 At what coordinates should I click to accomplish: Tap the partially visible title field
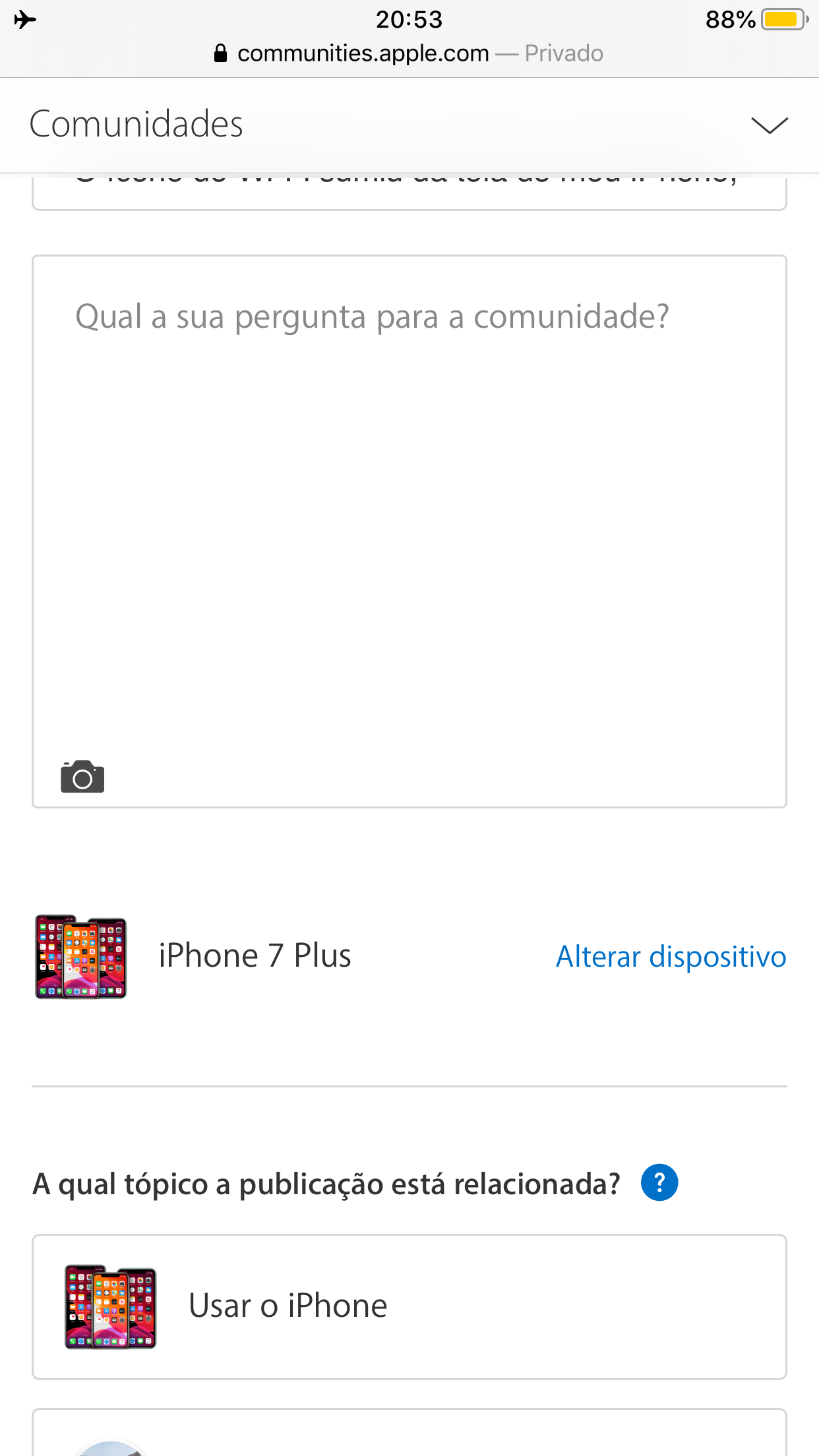pyautogui.click(x=409, y=193)
